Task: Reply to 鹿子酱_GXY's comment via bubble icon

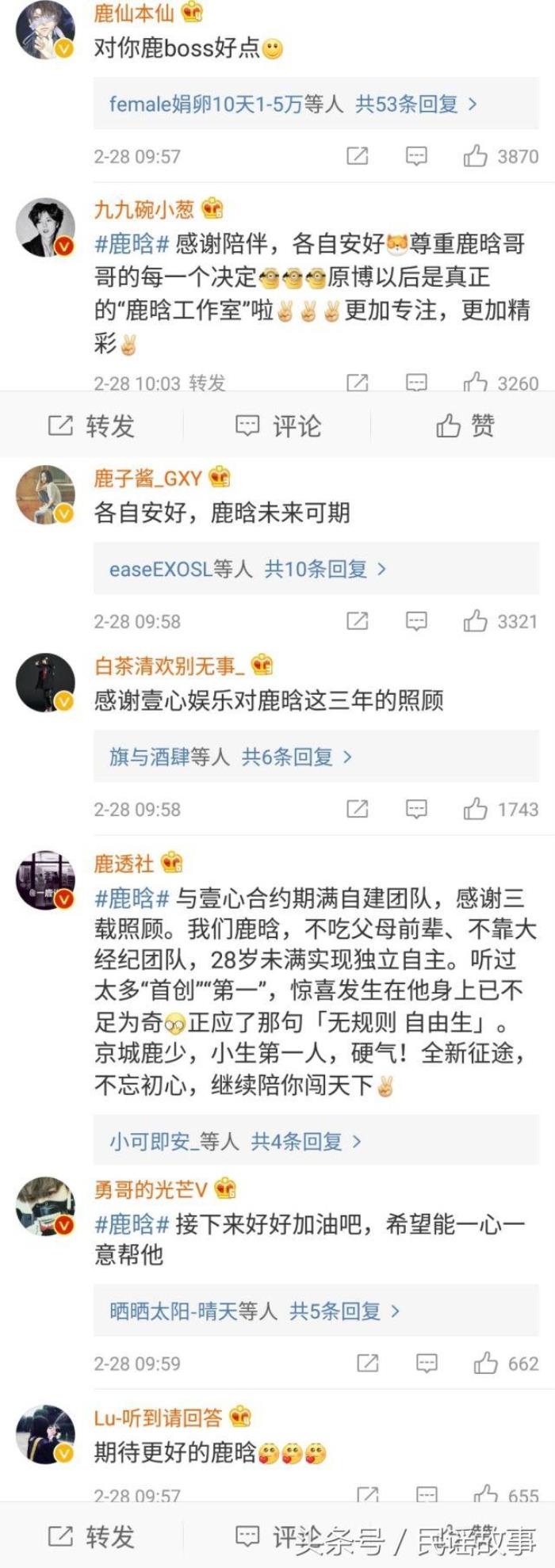Action: point(416,621)
